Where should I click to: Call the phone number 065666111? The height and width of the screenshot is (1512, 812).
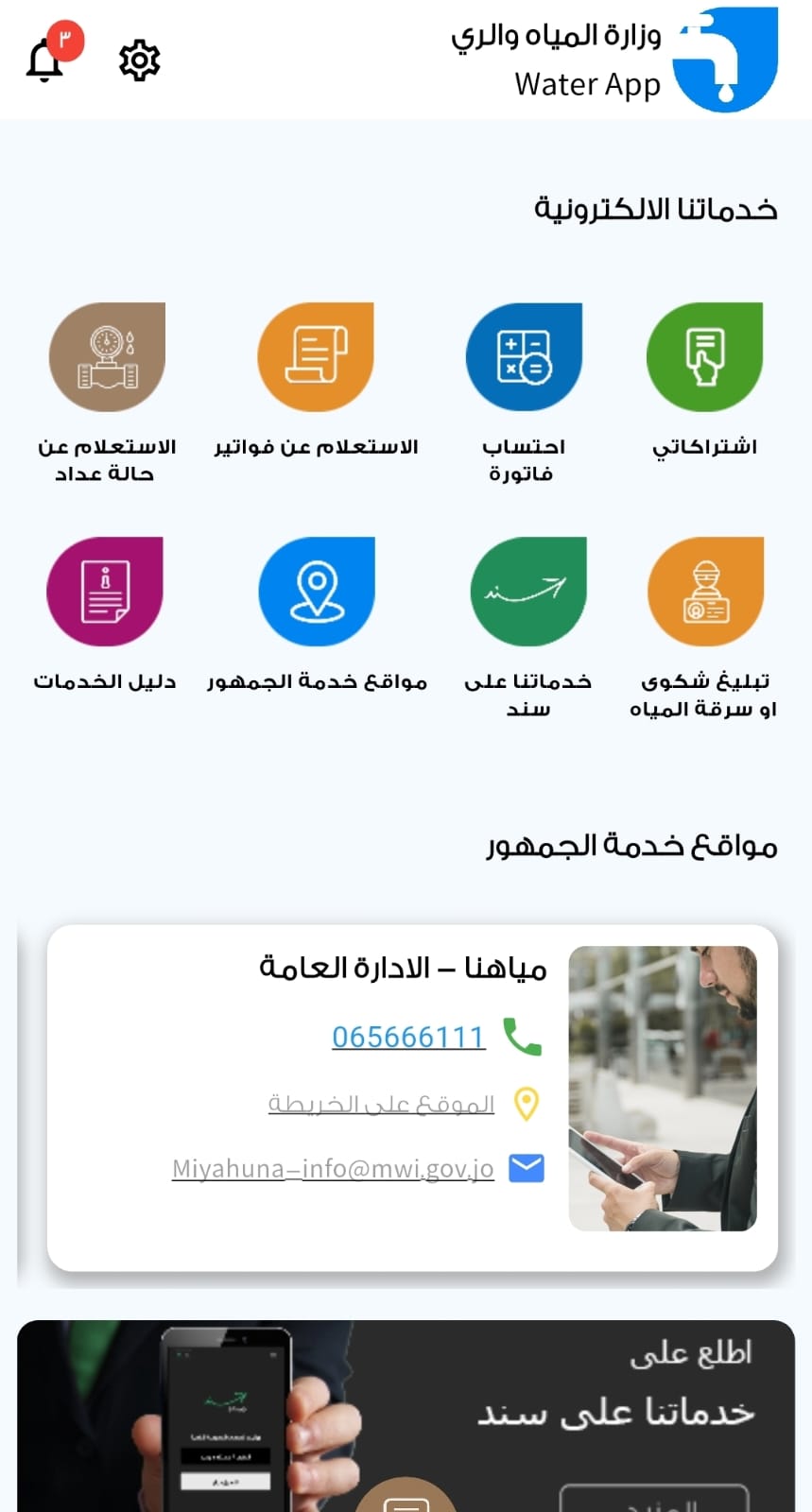408,1037
